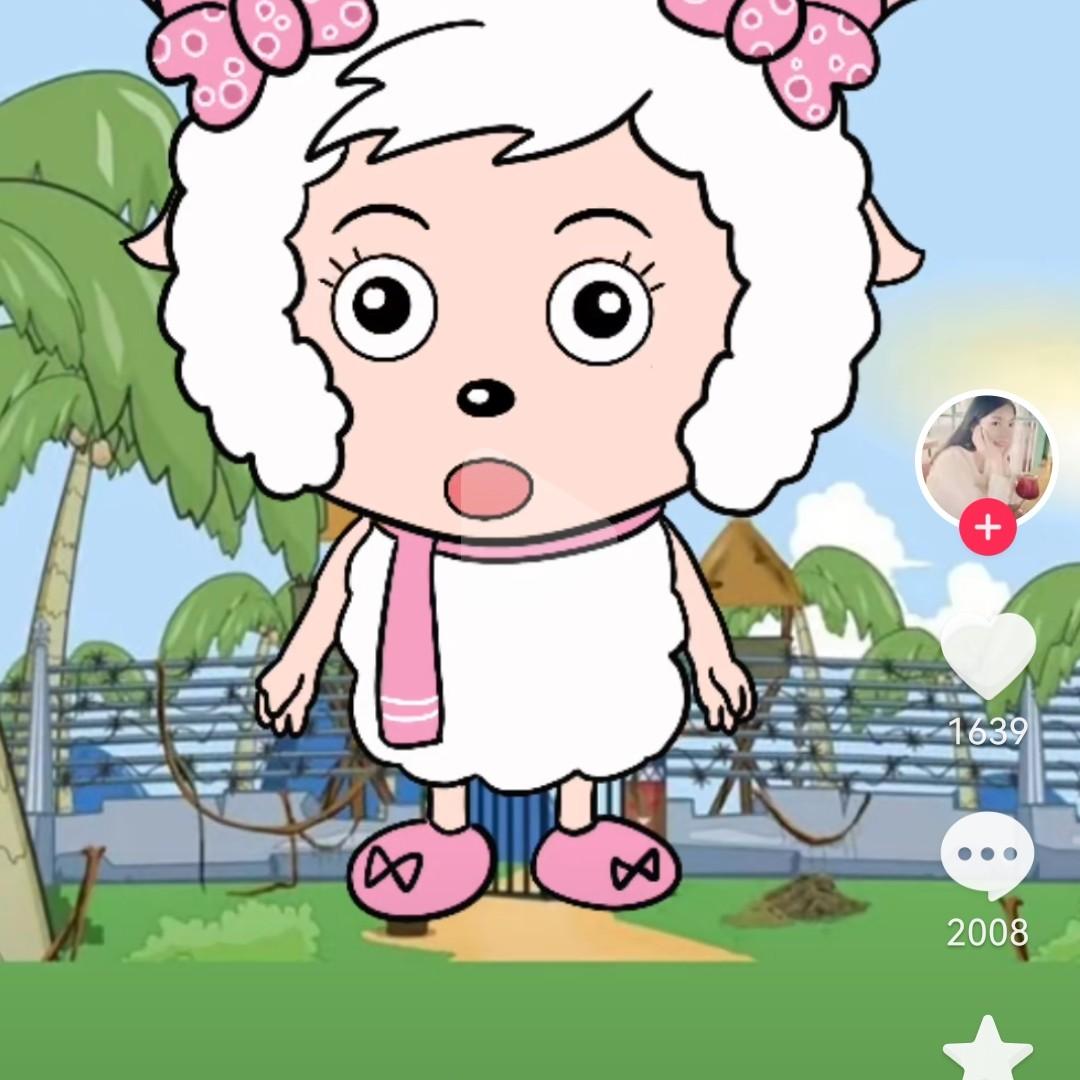Image resolution: width=1080 pixels, height=1080 pixels.
Task: Save the video with the star icon
Action: pos(988,1052)
